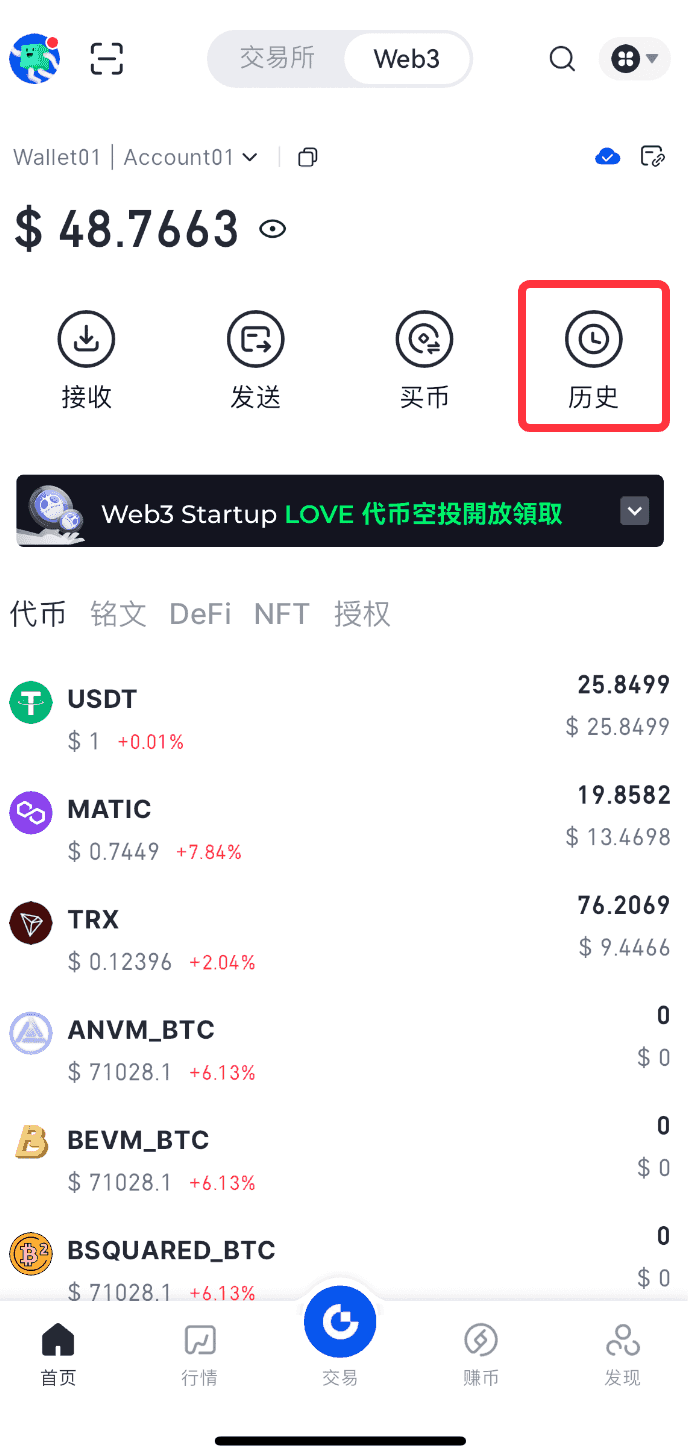Copy the wallet address
The height and width of the screenshot is (1452, 688).
(x=308, y=157)
